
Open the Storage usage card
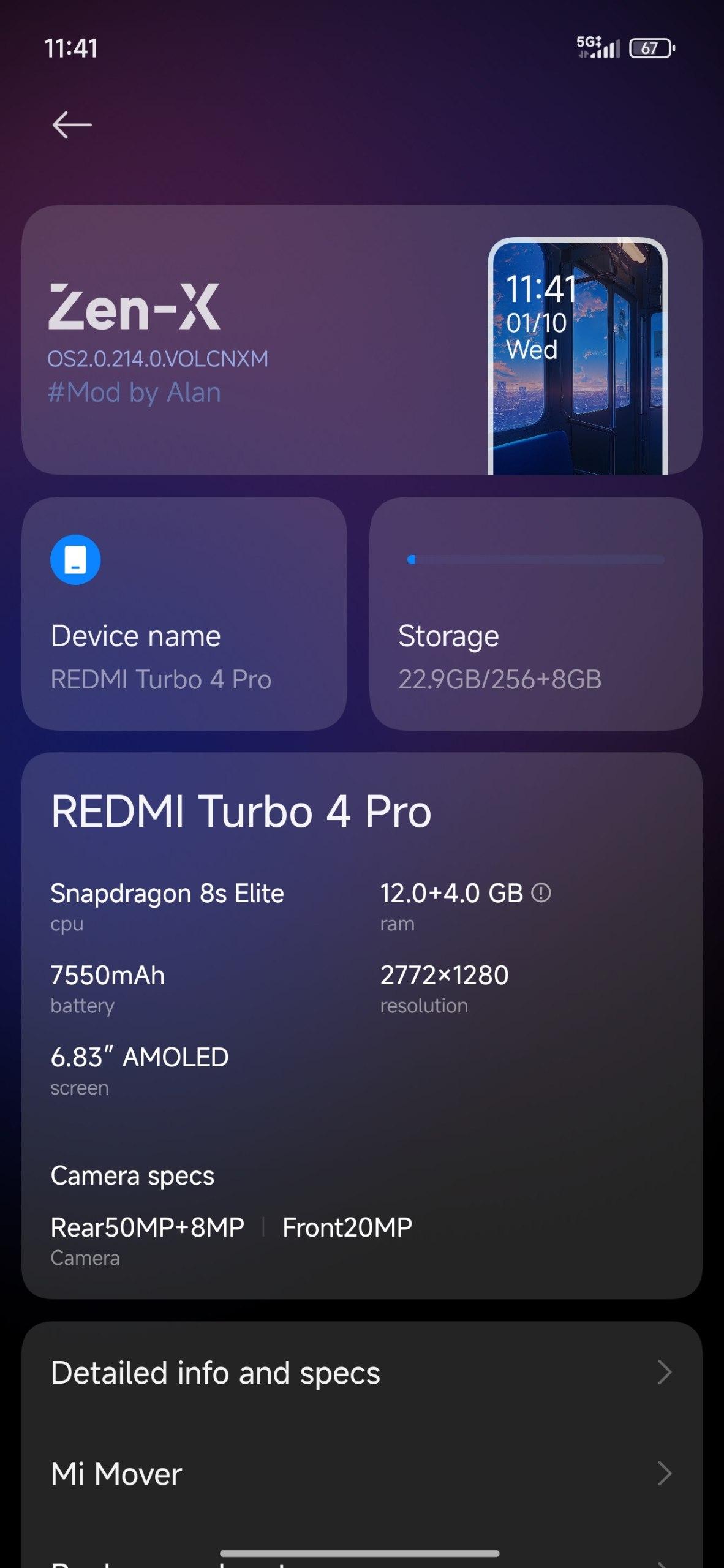pyautogui.click(x=535, y=614)
